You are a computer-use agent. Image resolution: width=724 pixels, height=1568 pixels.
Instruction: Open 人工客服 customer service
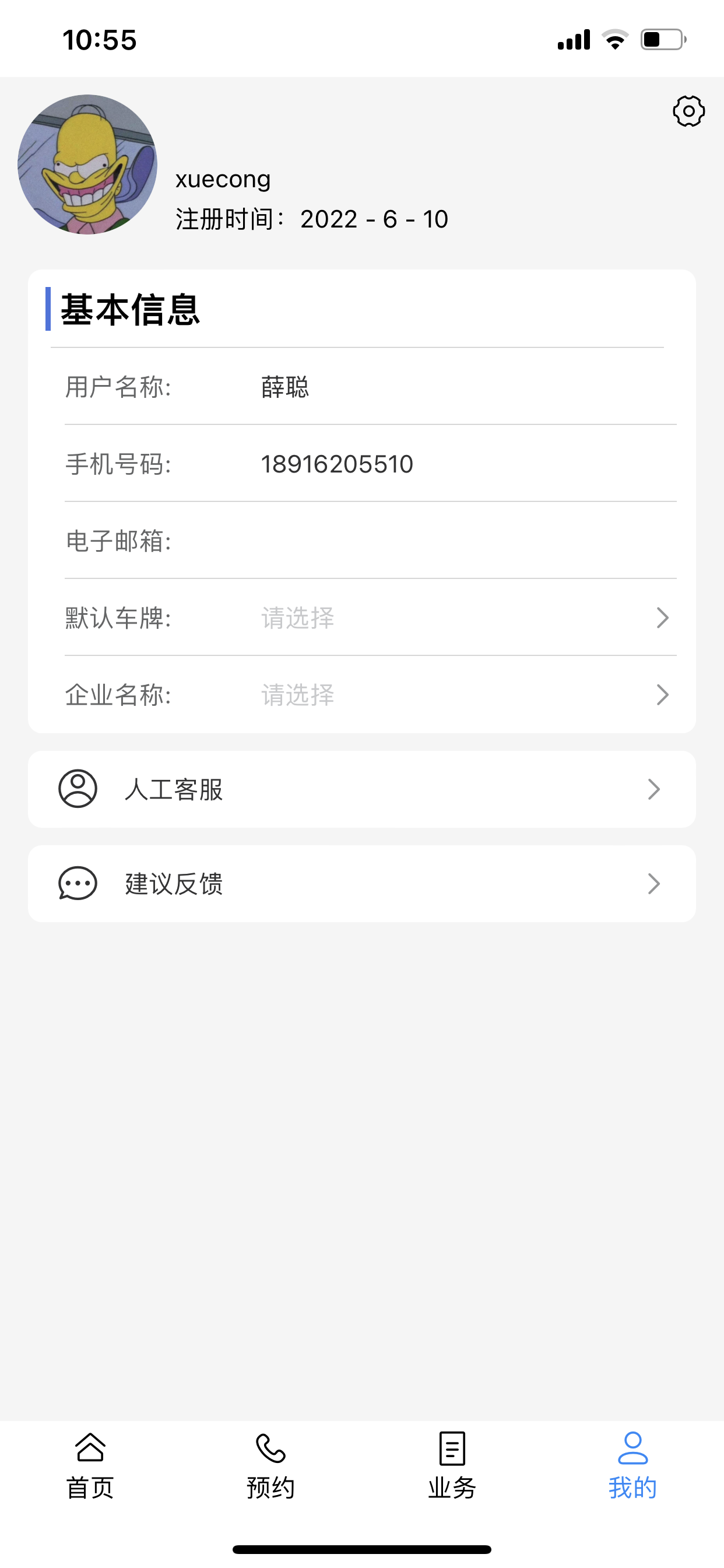point(361,789)
